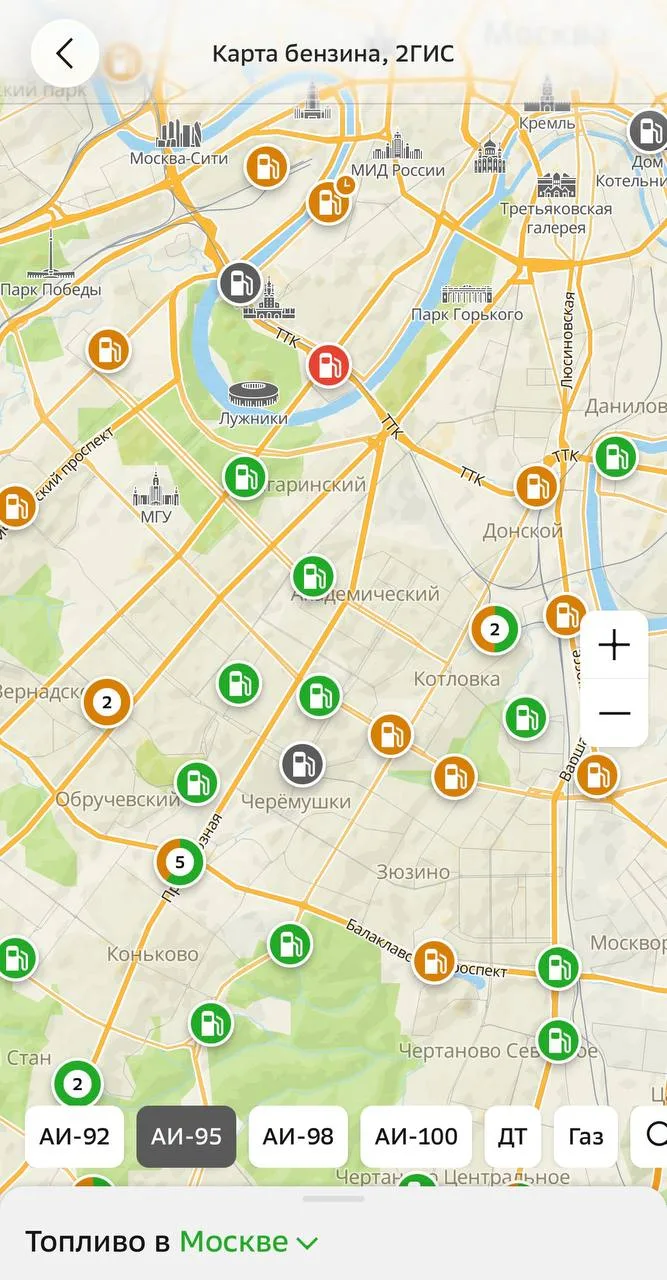Select the АИ-92 fuel chip
The width and height of the screenshot is (667, 1280).
[x=74, y=1136]
